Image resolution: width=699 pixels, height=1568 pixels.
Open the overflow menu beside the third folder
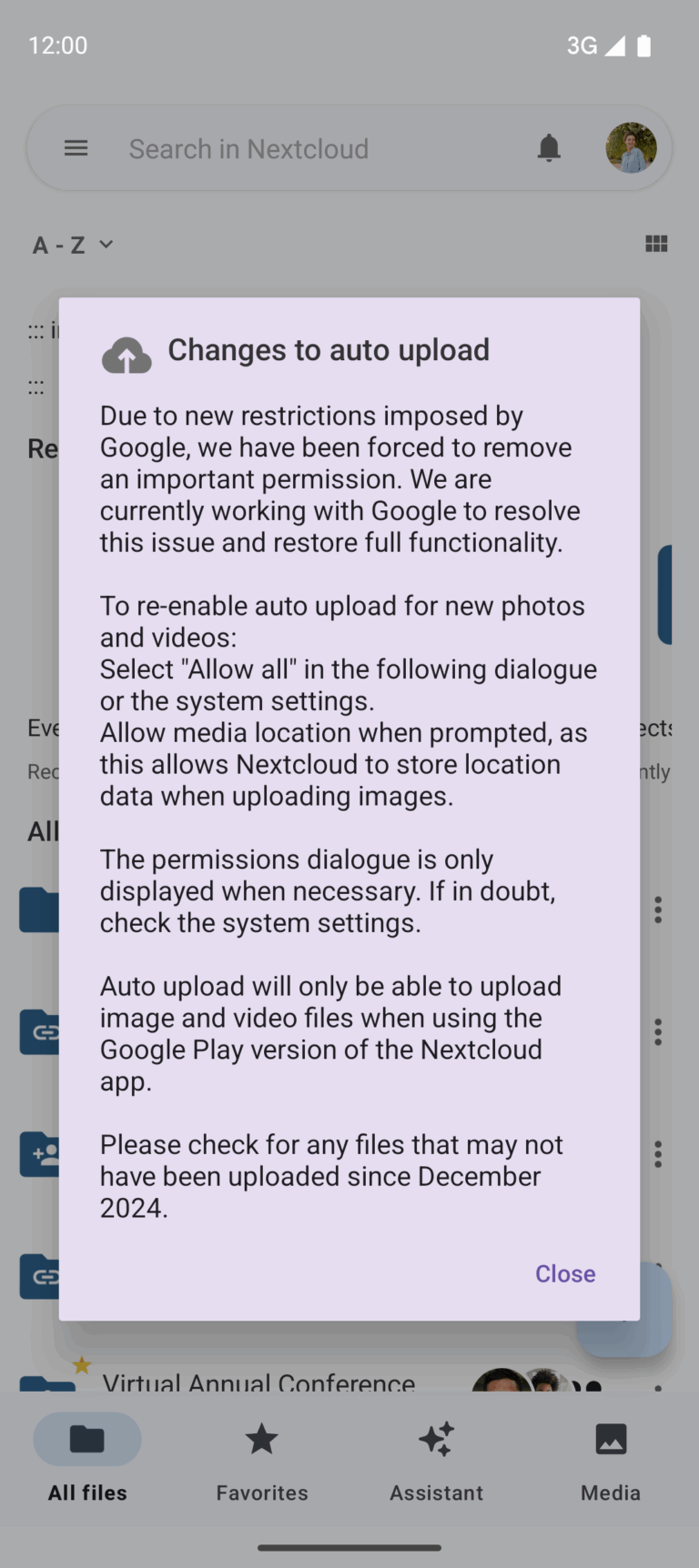pos(657,1153)
